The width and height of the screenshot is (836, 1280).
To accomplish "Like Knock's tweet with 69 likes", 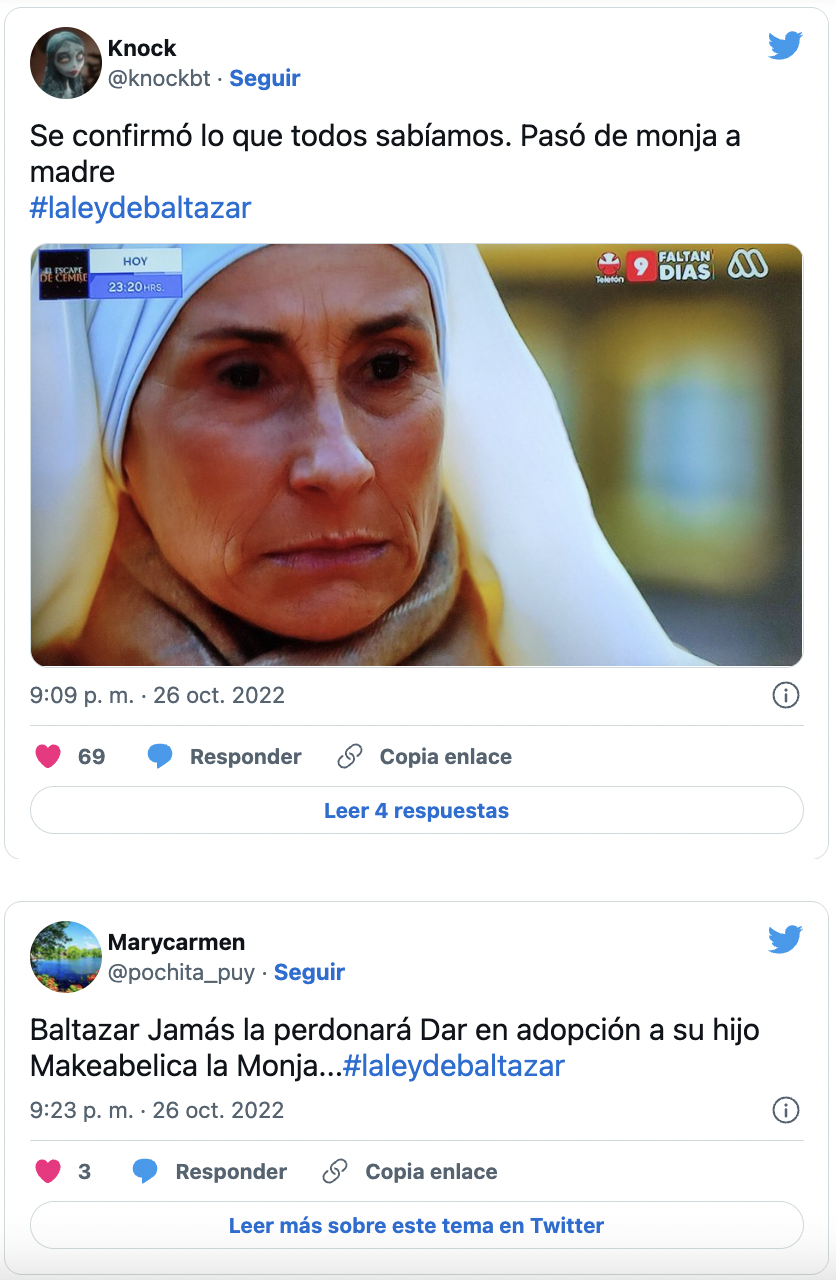I will click(x=49, y=757).
